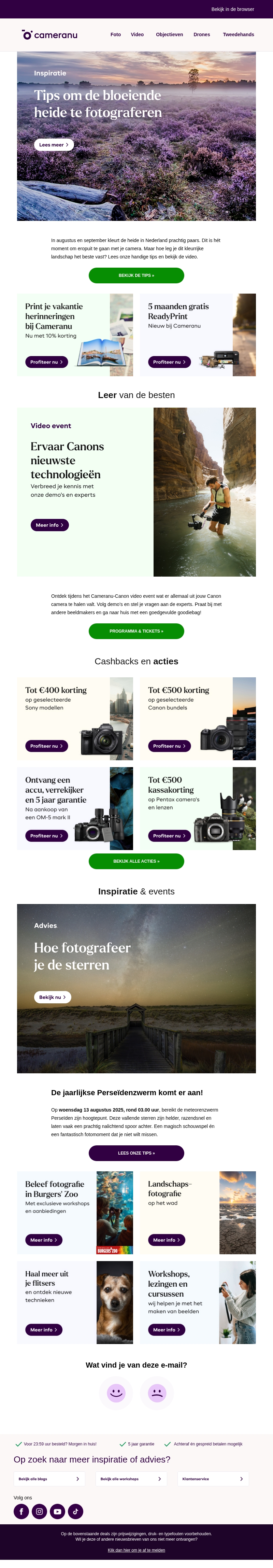273x1568 pixels.
Task: Tap the green 'Bekijk de tips' button
Action: [136, 275]
